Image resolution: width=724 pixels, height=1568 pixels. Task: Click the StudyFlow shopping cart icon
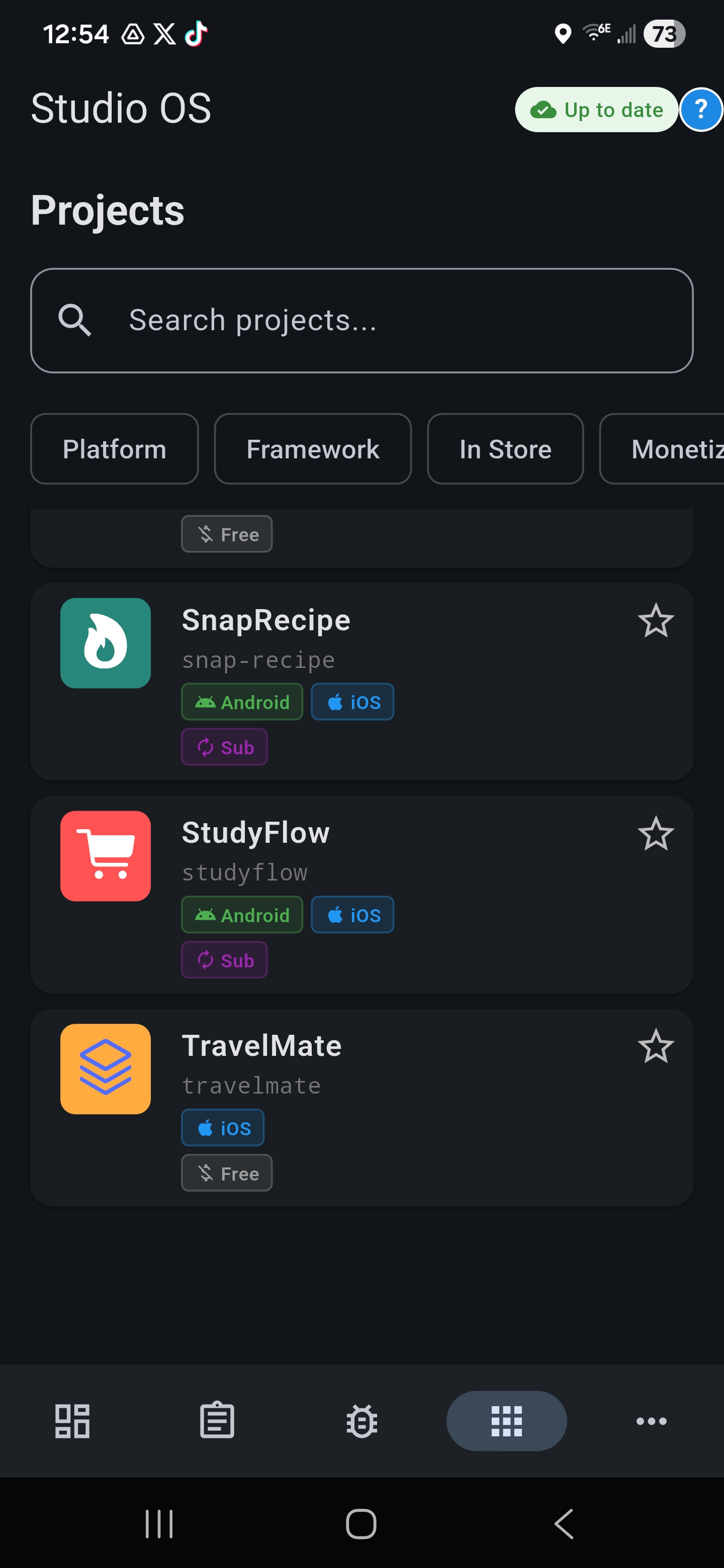click(106, 856)
